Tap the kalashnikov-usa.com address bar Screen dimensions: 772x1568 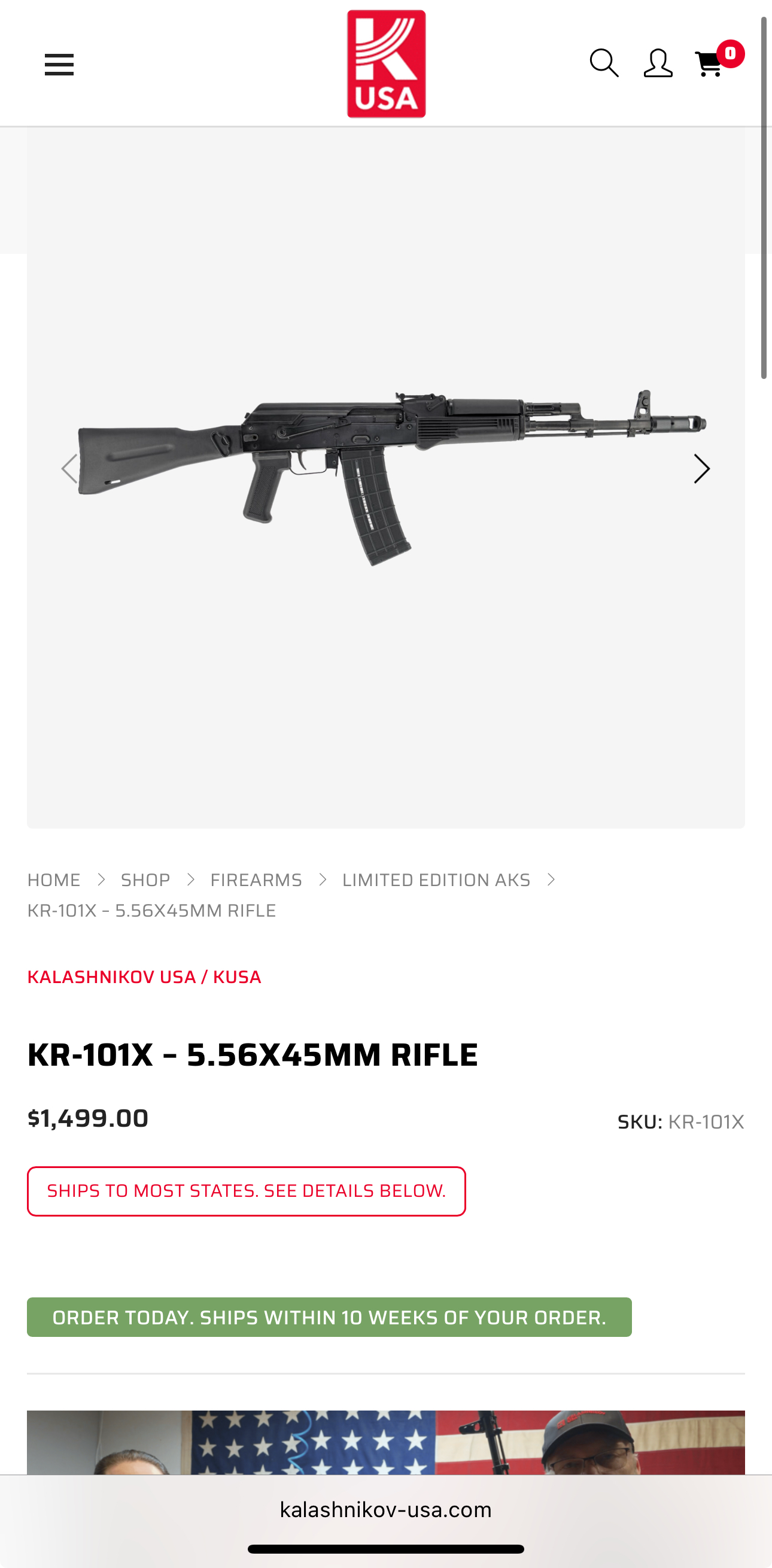tap(385, 1509)
